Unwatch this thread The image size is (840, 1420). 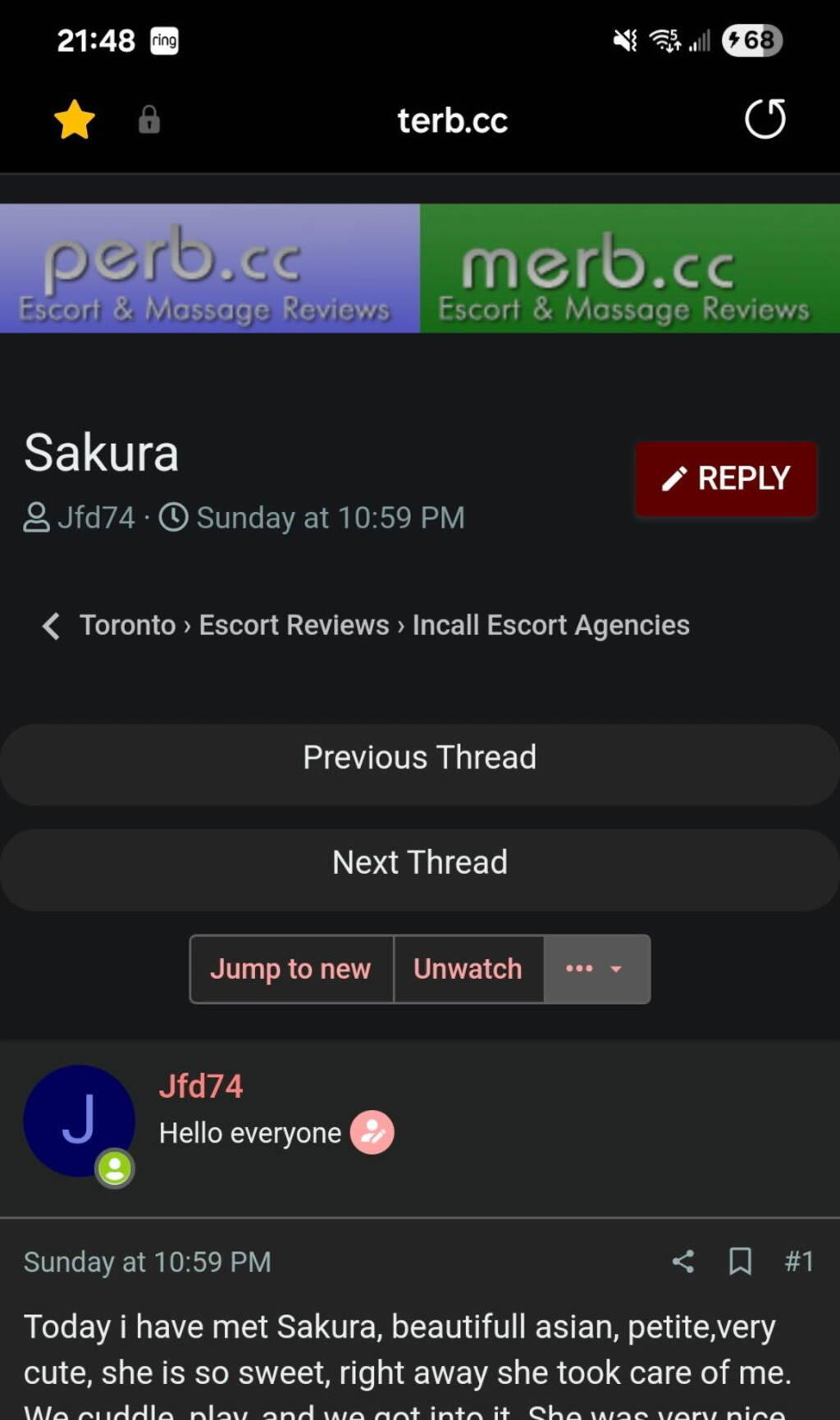[x=468, y=969]
